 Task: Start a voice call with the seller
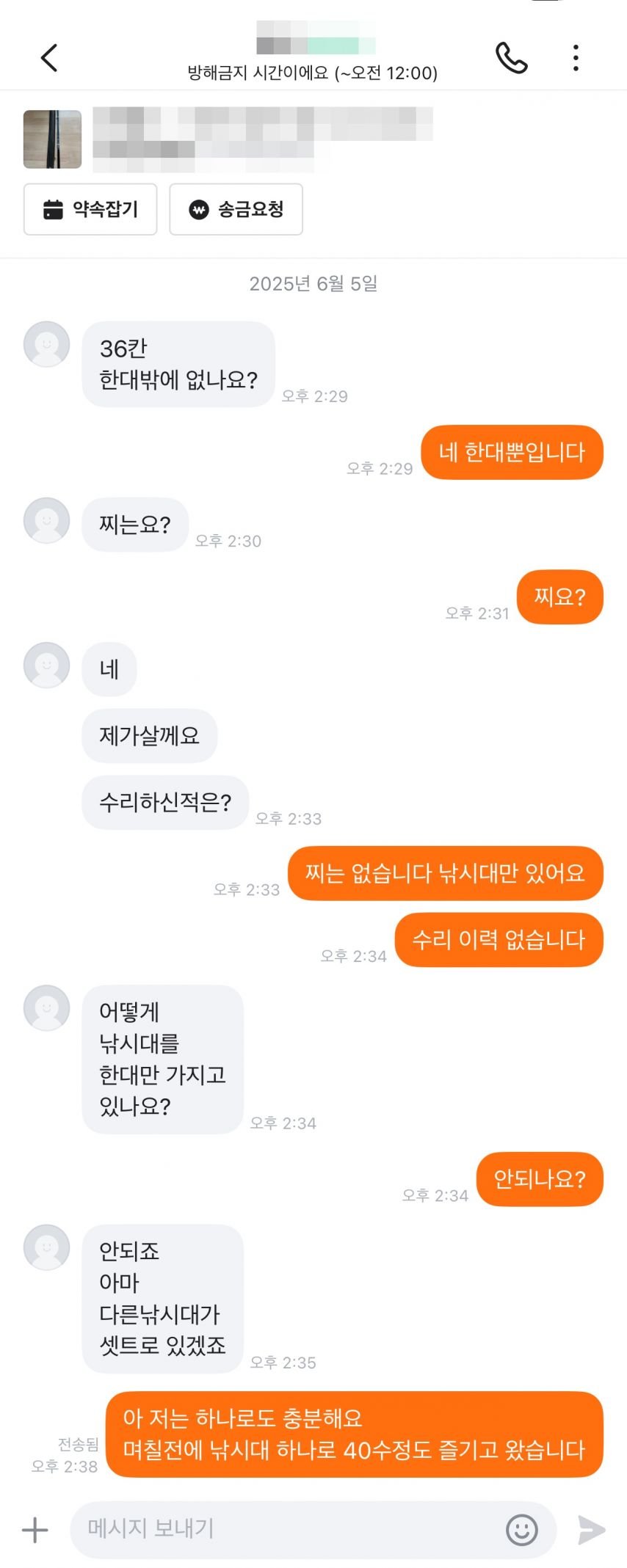pyautogui.click(x=511, y=58)
